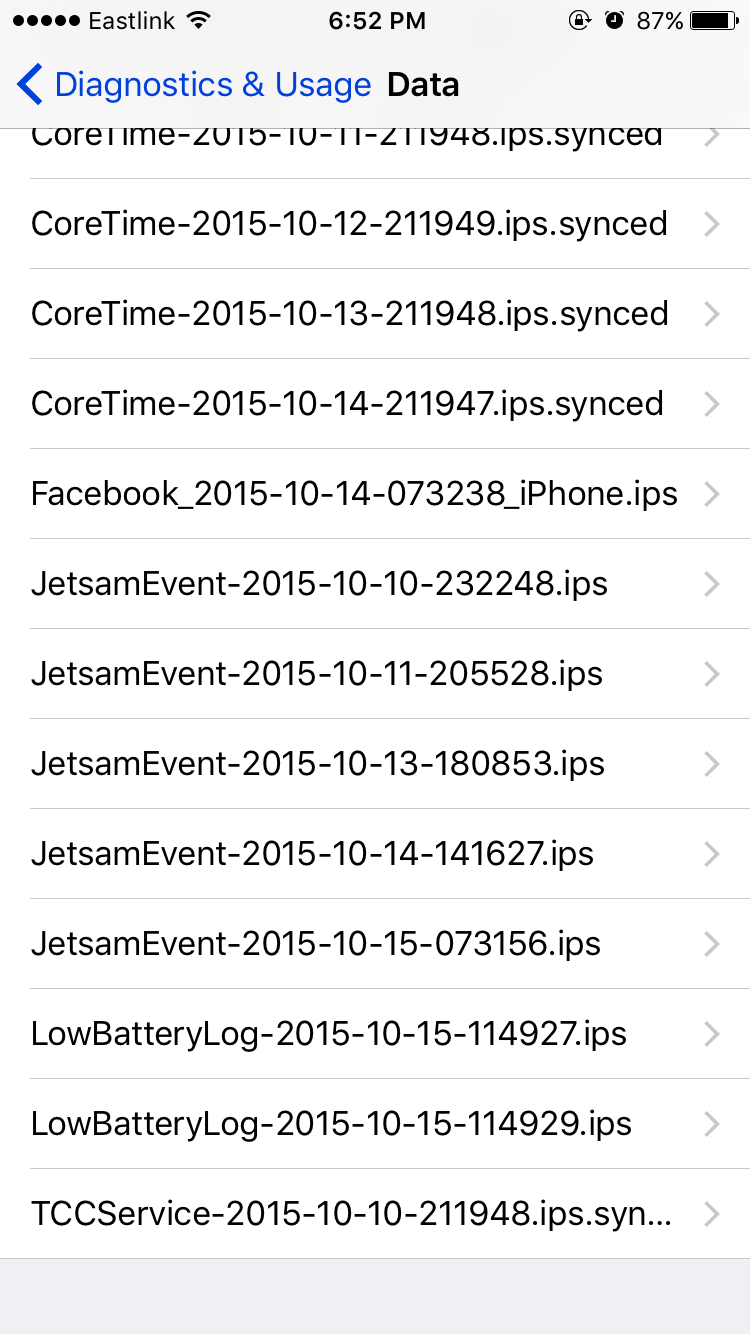Select JetsamEvent-2015-10-15-073156.ips
Screen dimensions: 750x1334
(x=375, y=944)
